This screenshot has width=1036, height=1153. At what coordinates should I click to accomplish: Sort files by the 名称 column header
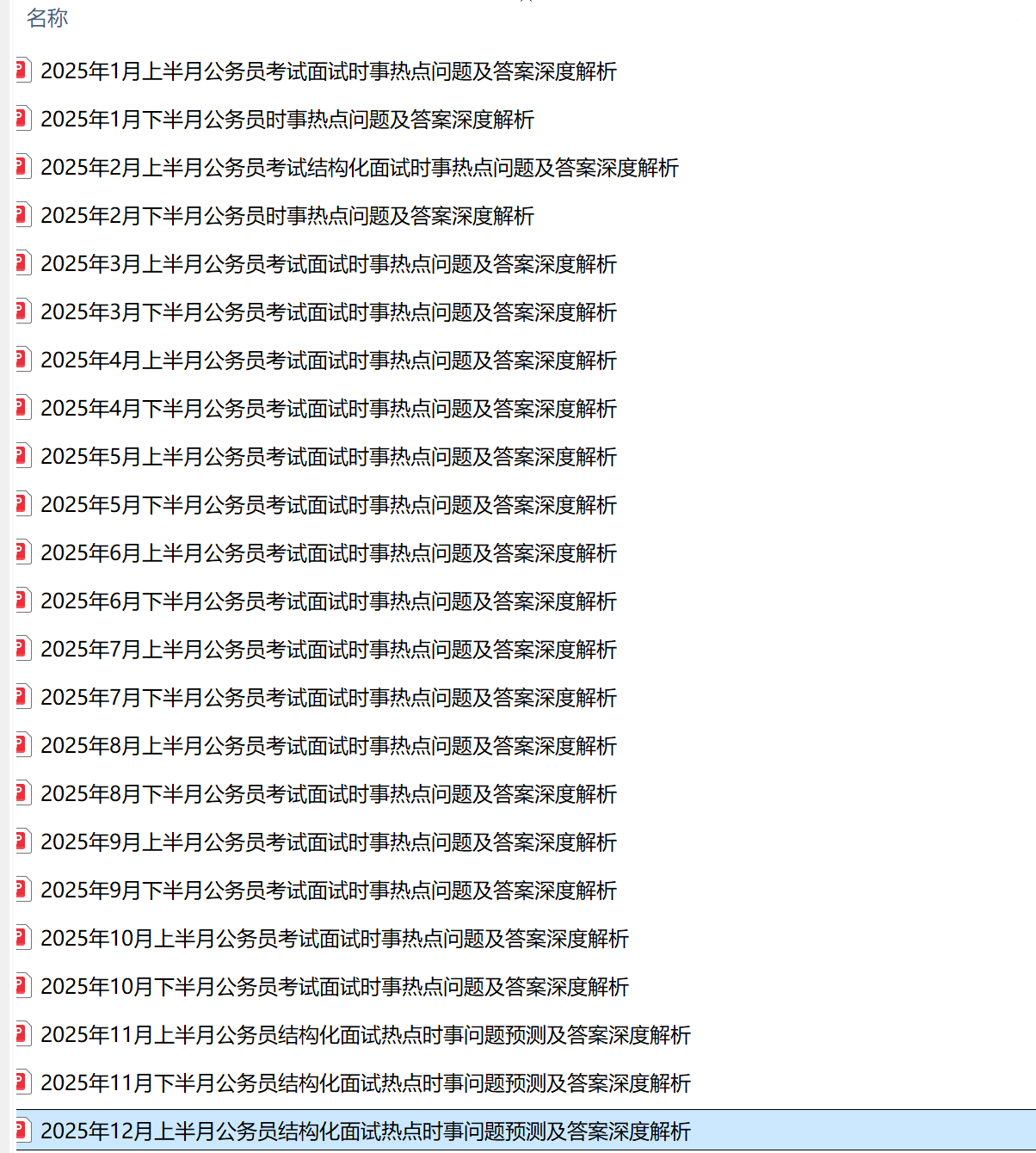point(47,18)
